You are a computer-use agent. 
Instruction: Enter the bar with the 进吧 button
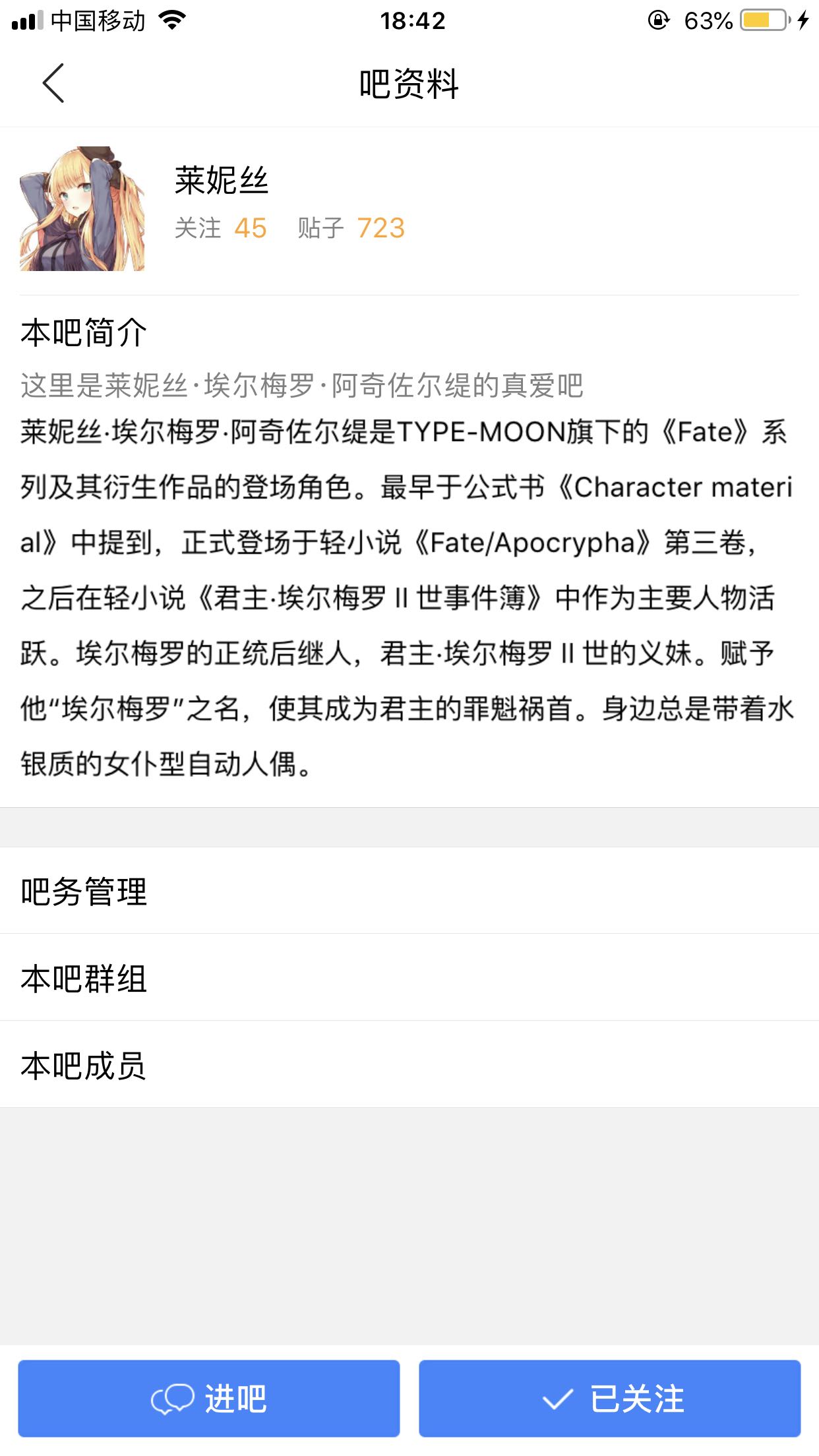click(209, 1398)
